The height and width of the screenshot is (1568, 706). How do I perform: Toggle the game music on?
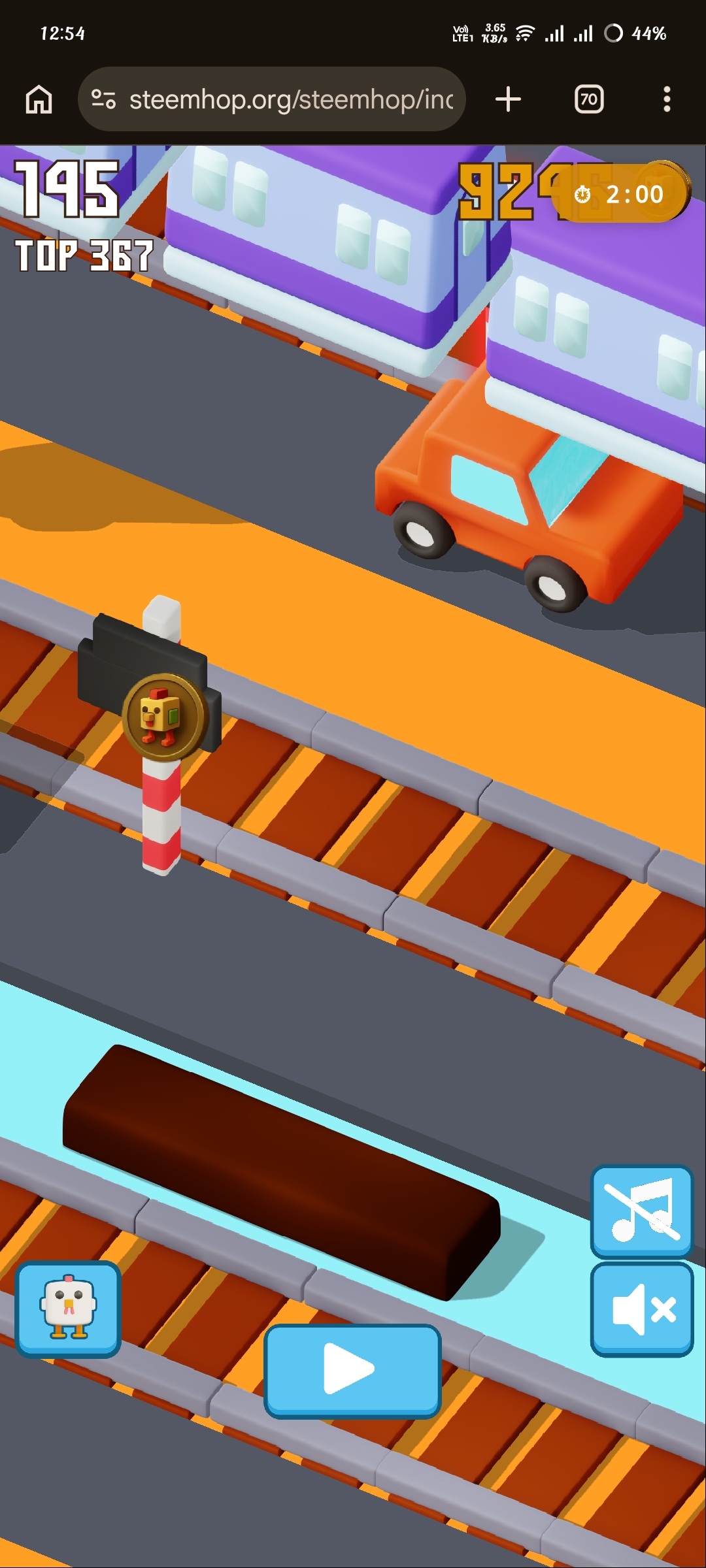coord(641,1212)
